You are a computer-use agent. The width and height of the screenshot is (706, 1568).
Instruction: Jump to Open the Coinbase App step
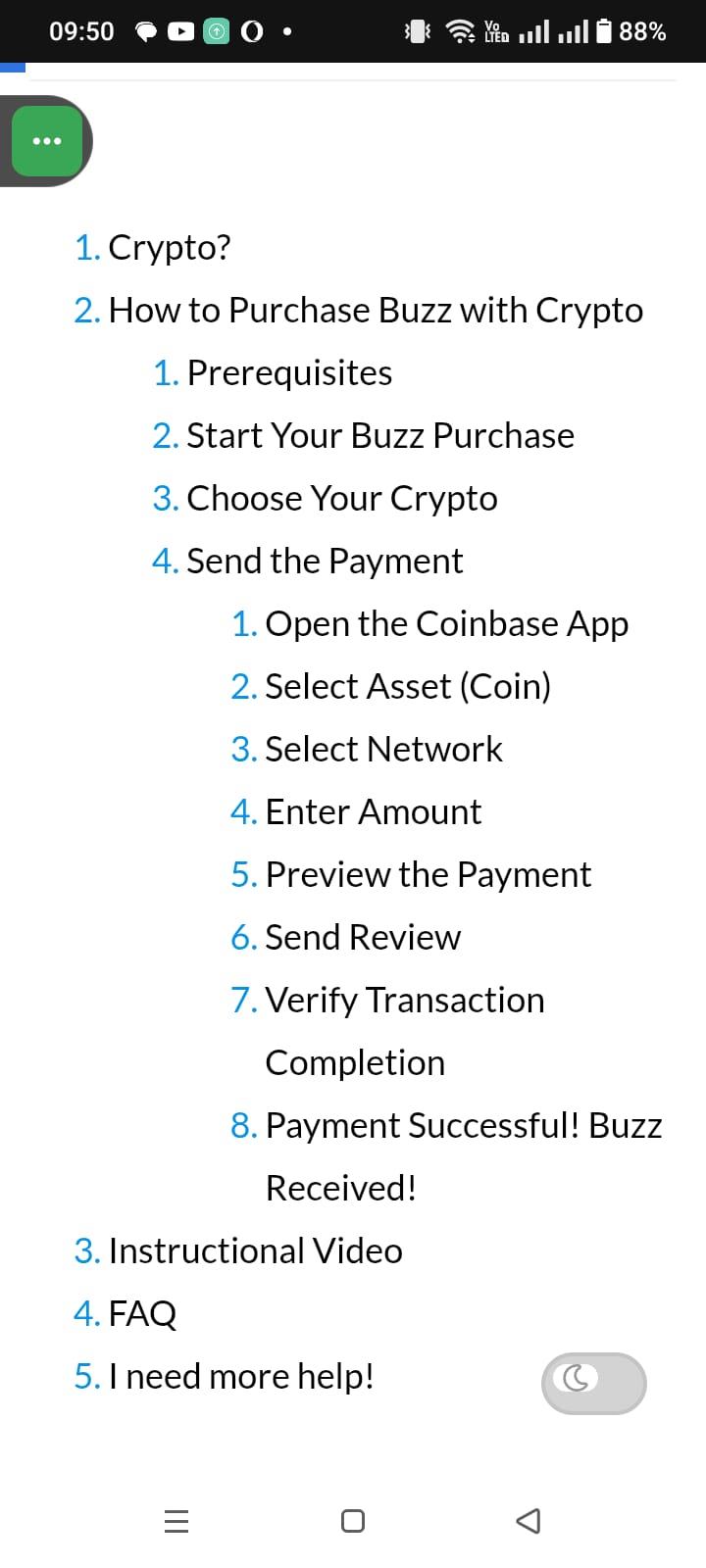point(446,623)
